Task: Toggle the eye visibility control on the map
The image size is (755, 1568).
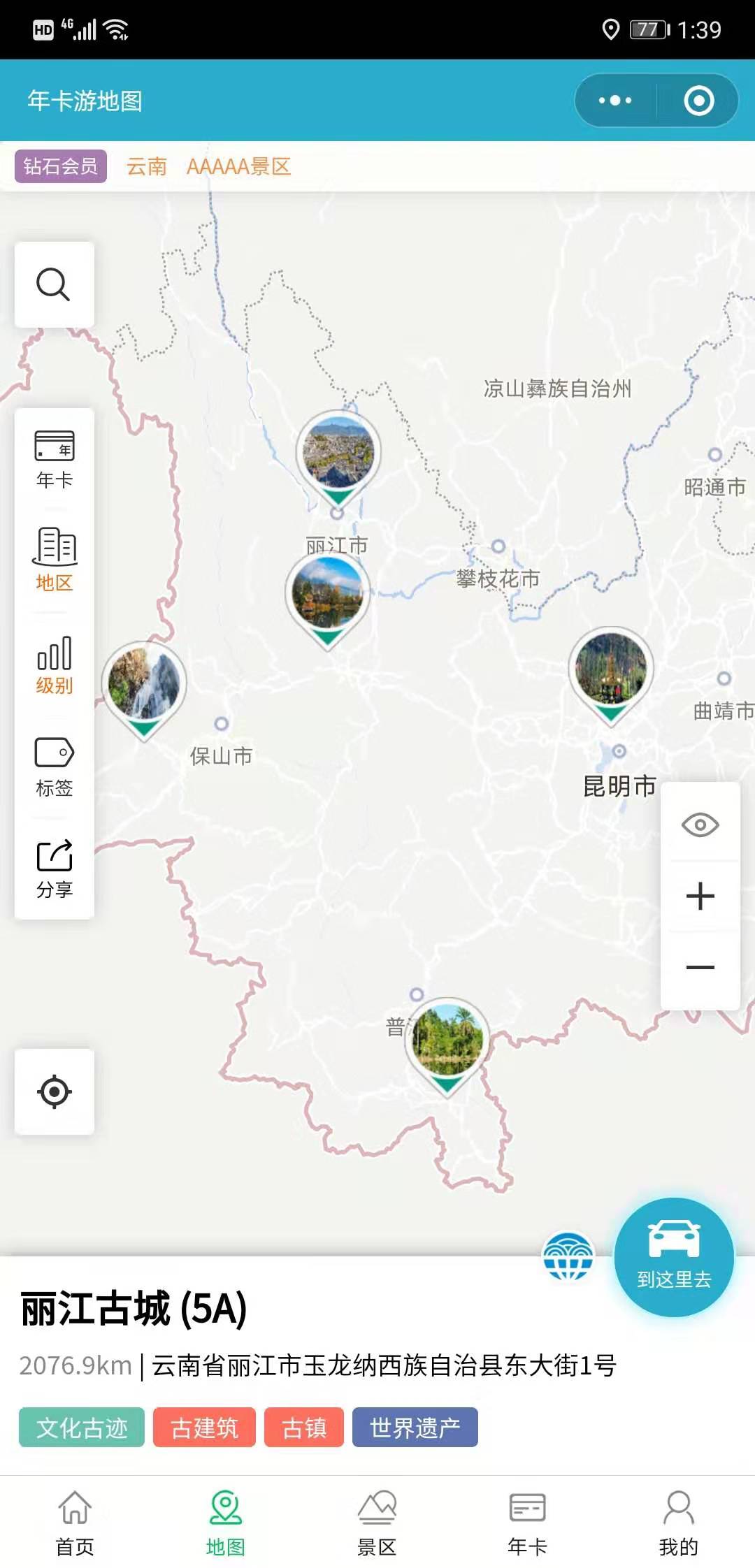Action: click(x=701, y=825)
